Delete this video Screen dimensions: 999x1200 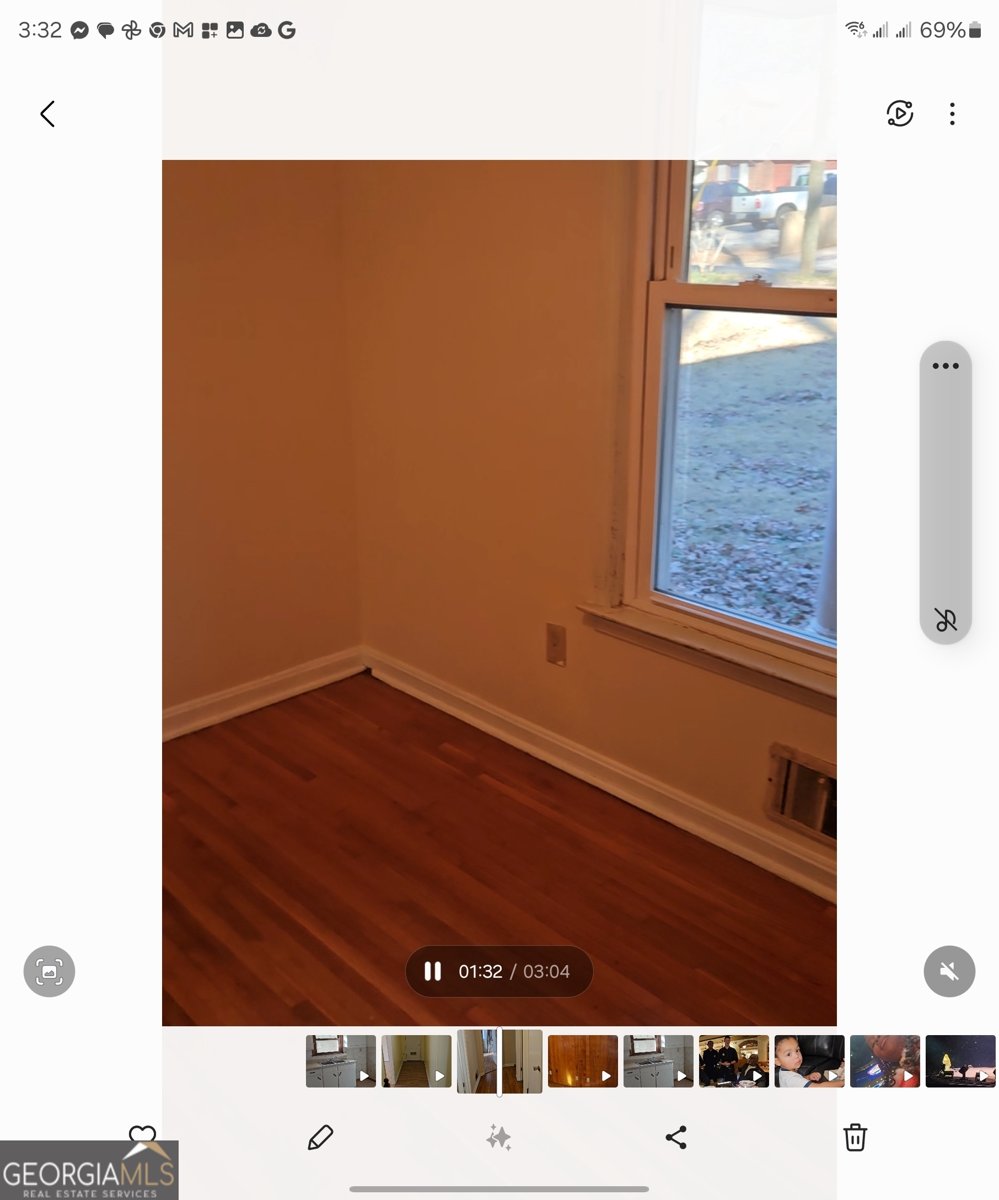tap(854, 1137)
